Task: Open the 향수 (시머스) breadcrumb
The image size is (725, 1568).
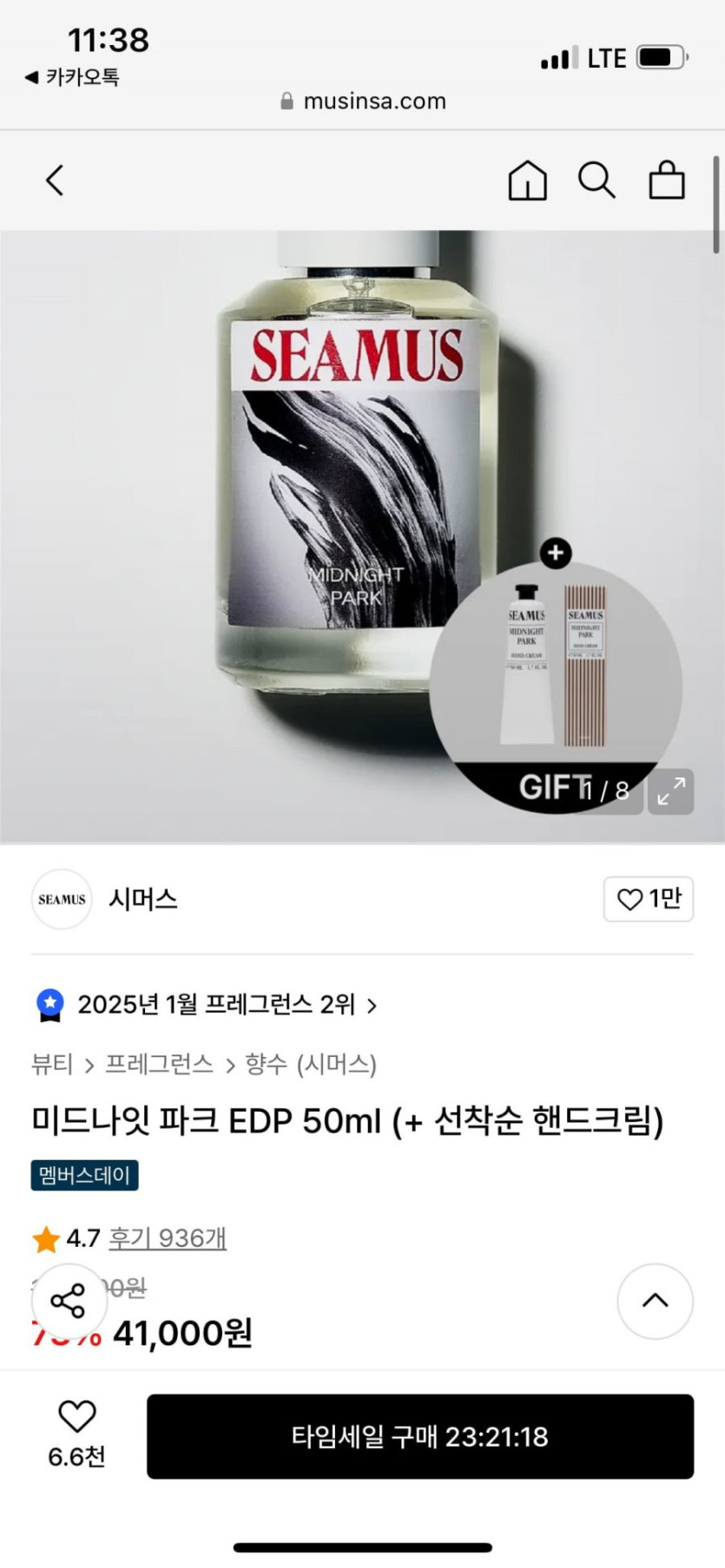Action: click(311, 1065)
